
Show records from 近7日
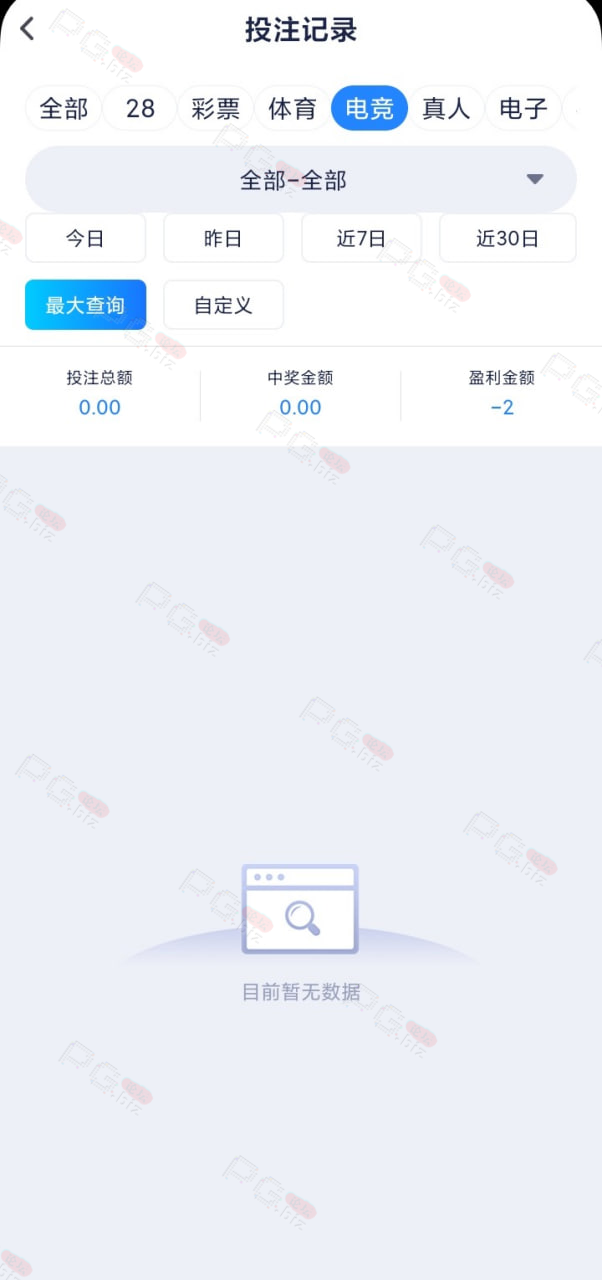point(361,238)
